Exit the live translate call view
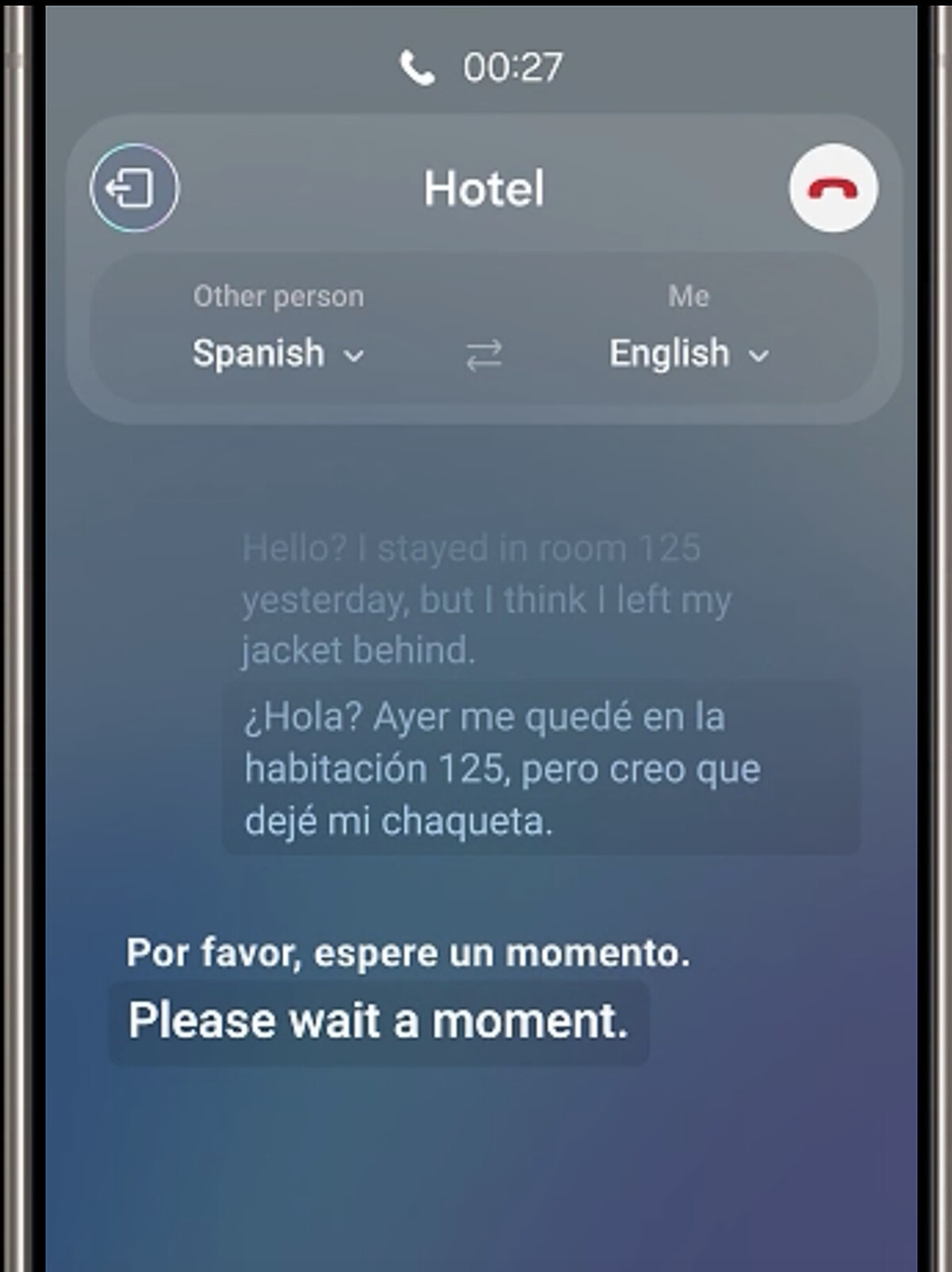This screenshot has height=1272, width=952. tap(134, 188)
